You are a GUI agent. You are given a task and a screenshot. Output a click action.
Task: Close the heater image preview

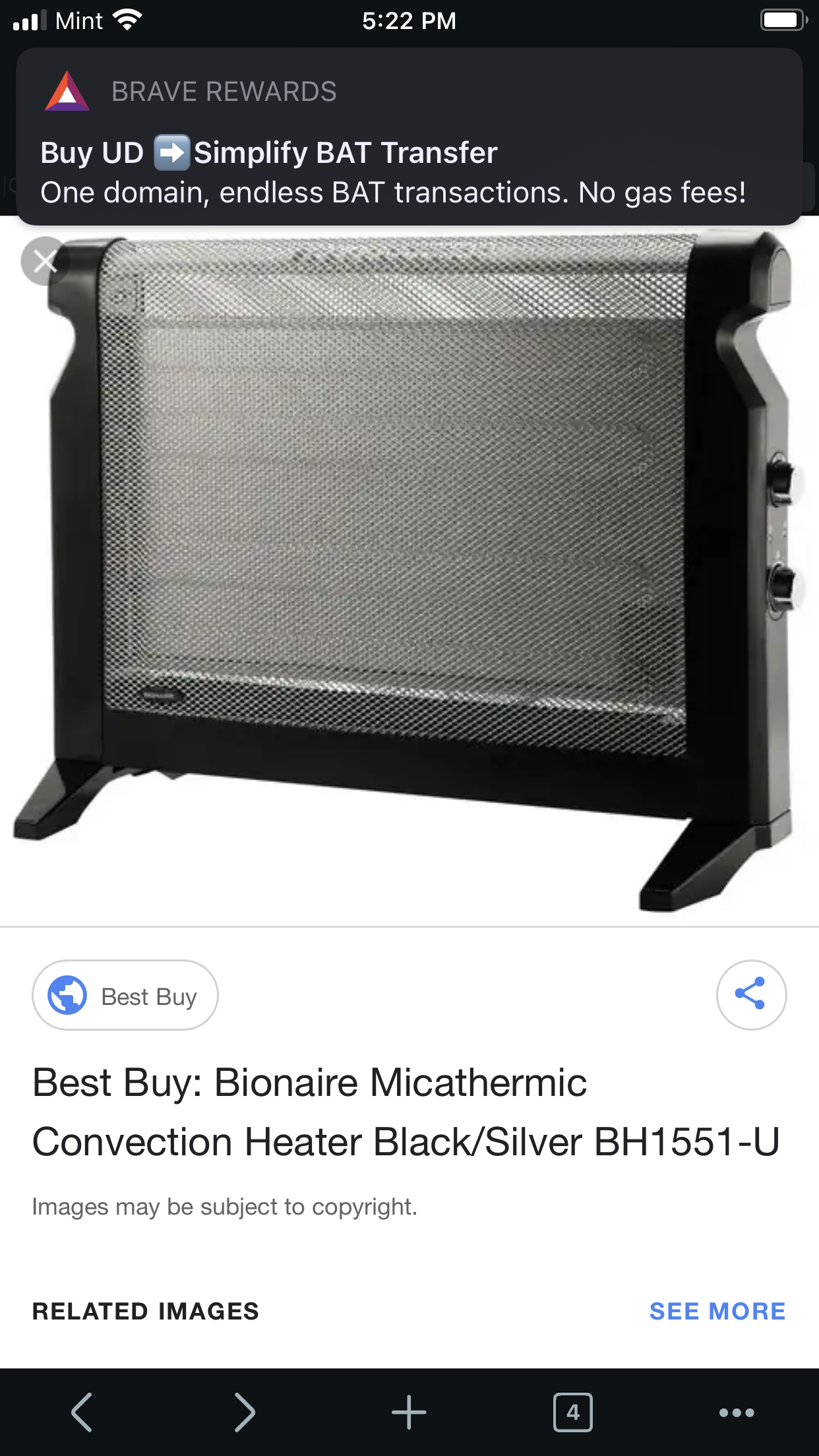[45, 261]
